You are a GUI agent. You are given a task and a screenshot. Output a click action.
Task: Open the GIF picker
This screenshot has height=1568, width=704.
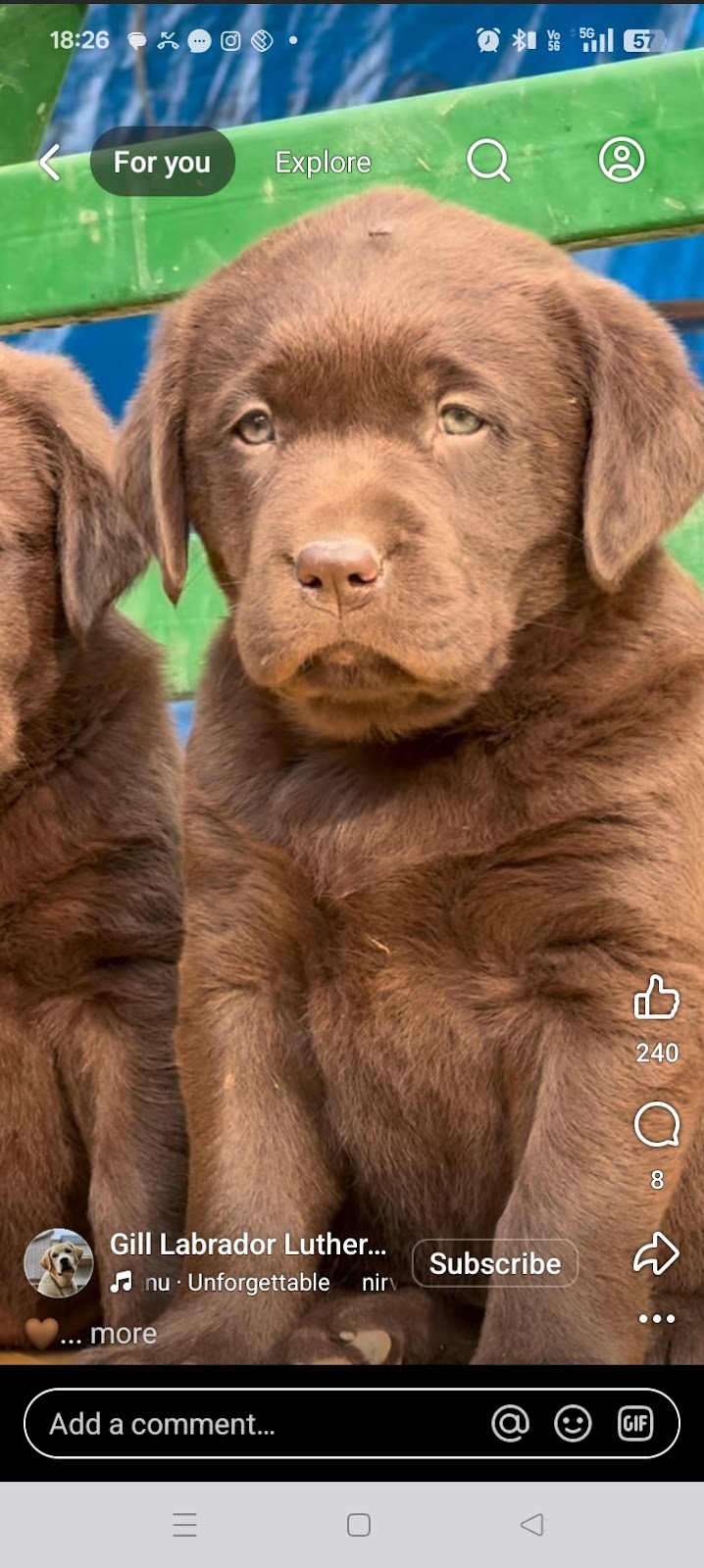pos(635,1423)
